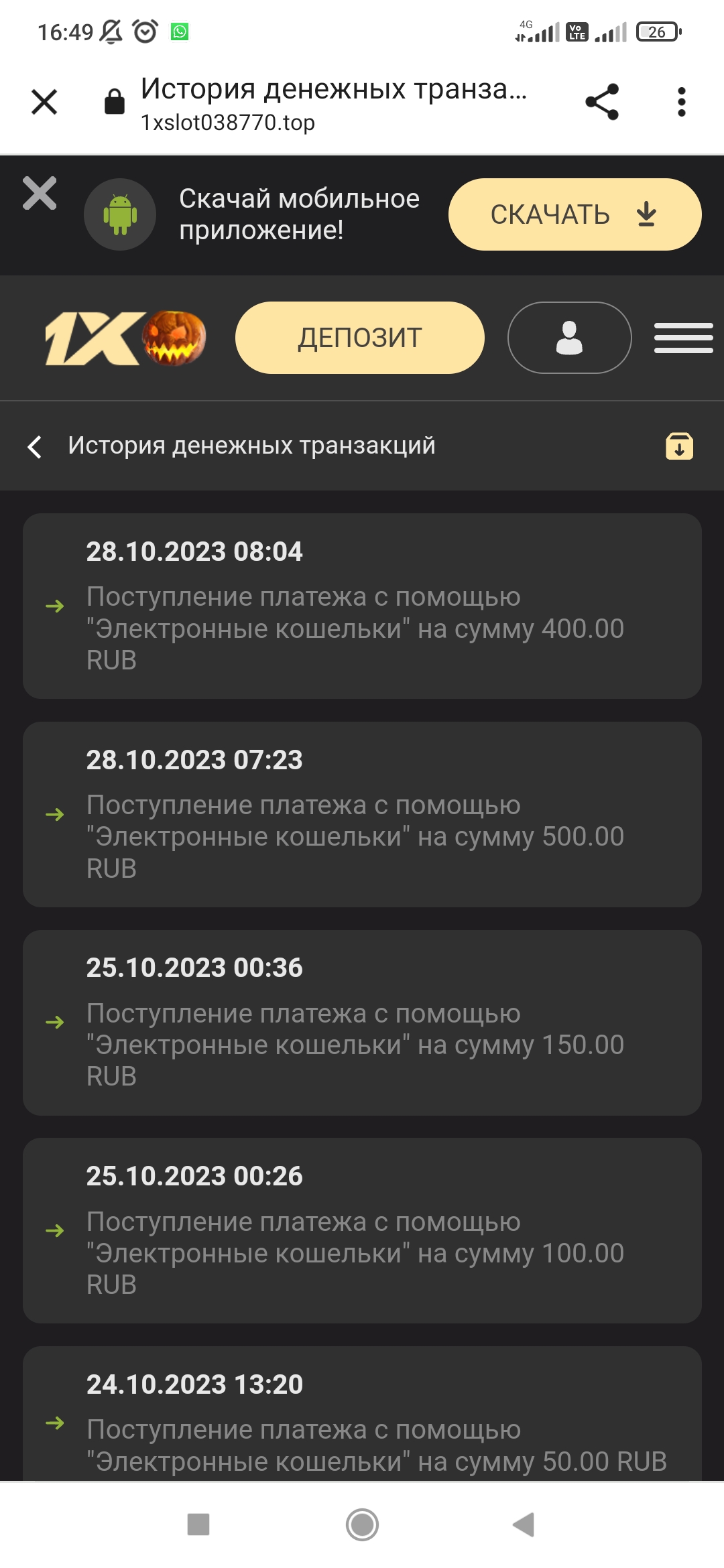Tap the system home button
Screen dimensions: 724x1568
(x=362, y=1524)
